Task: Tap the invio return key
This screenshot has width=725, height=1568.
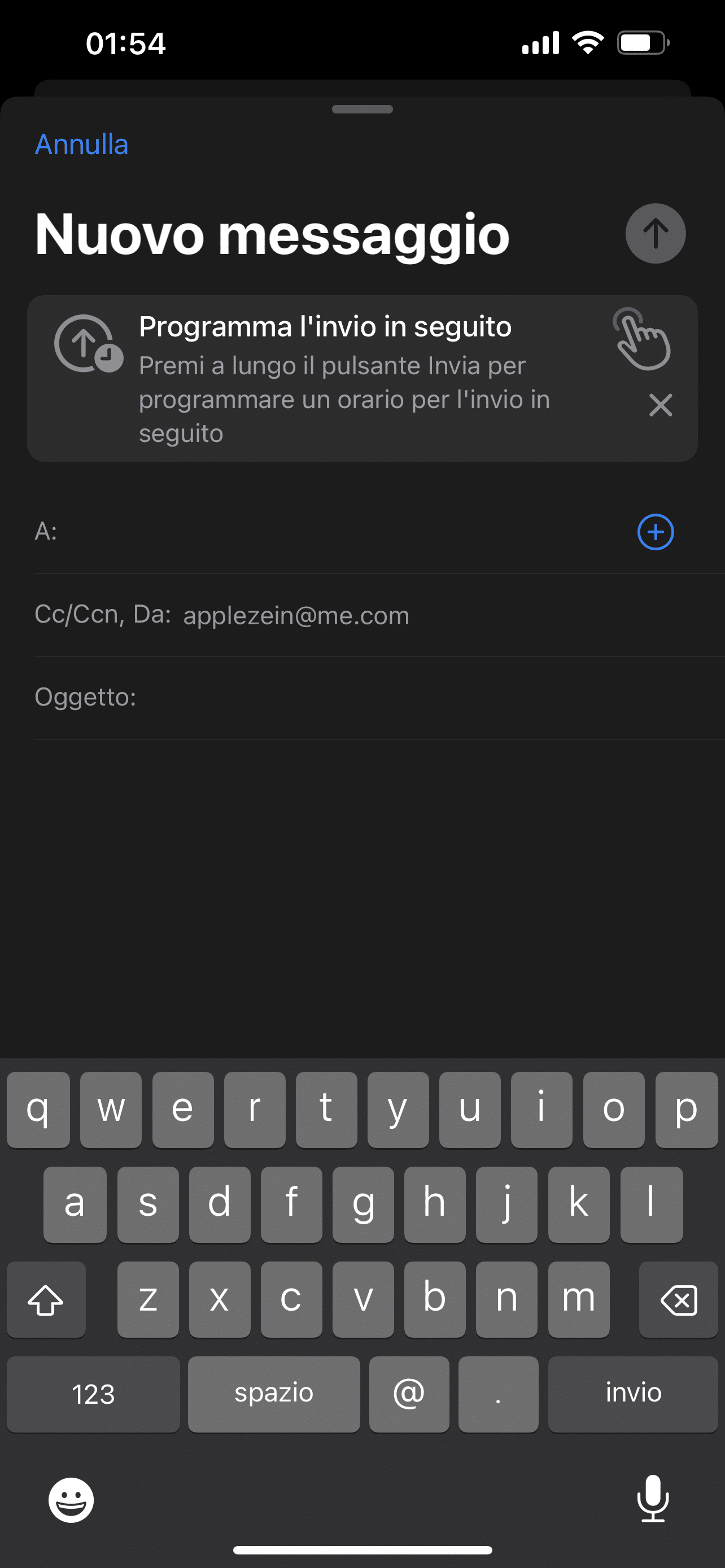Action: pyautogui.click(x=633, y=1394)
